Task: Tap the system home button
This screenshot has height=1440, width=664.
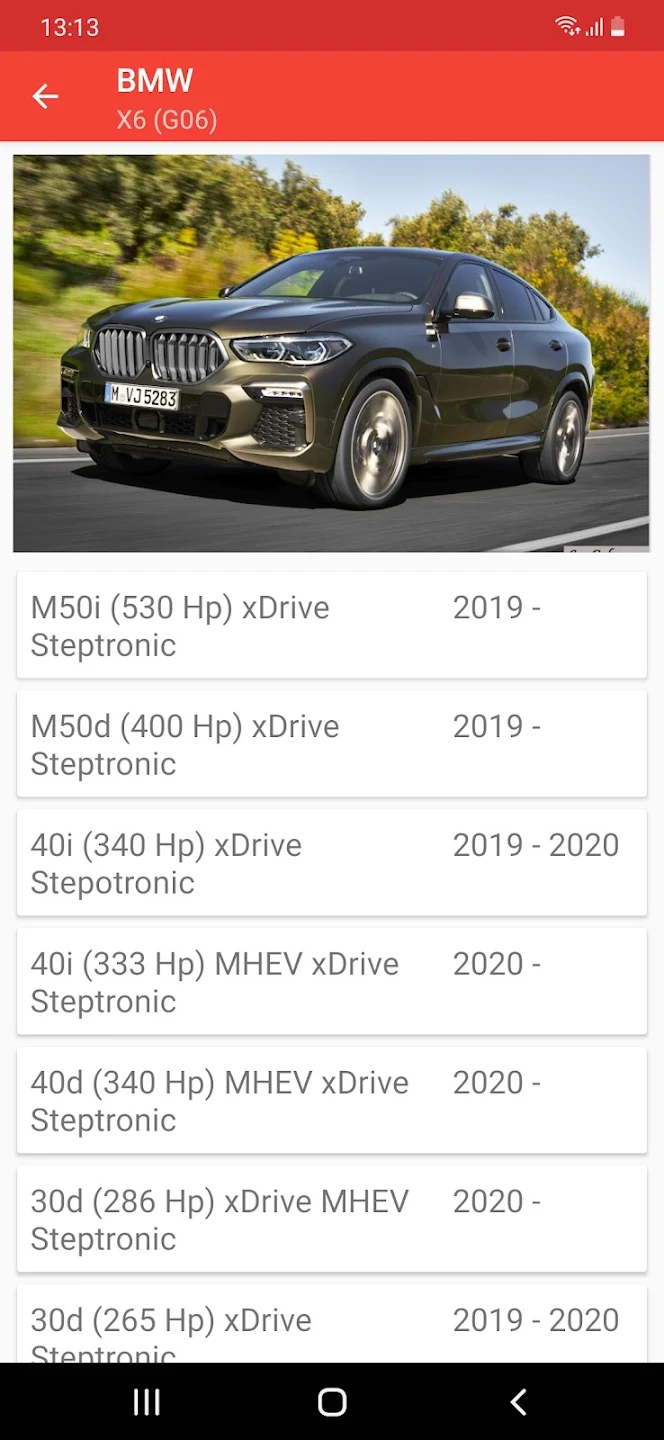Action: point(332,1402)
